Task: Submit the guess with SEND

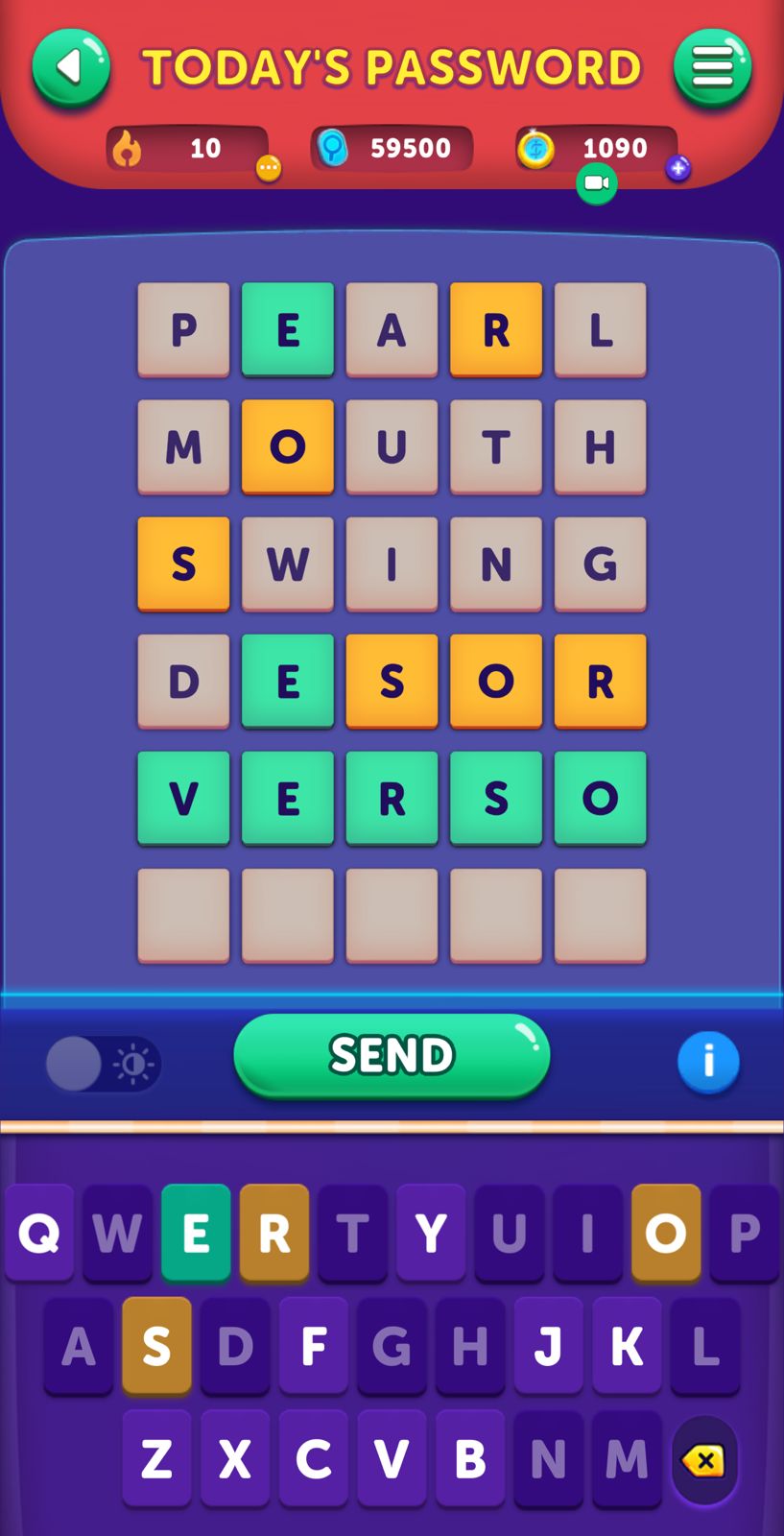Action: [x=392, y=1055]
